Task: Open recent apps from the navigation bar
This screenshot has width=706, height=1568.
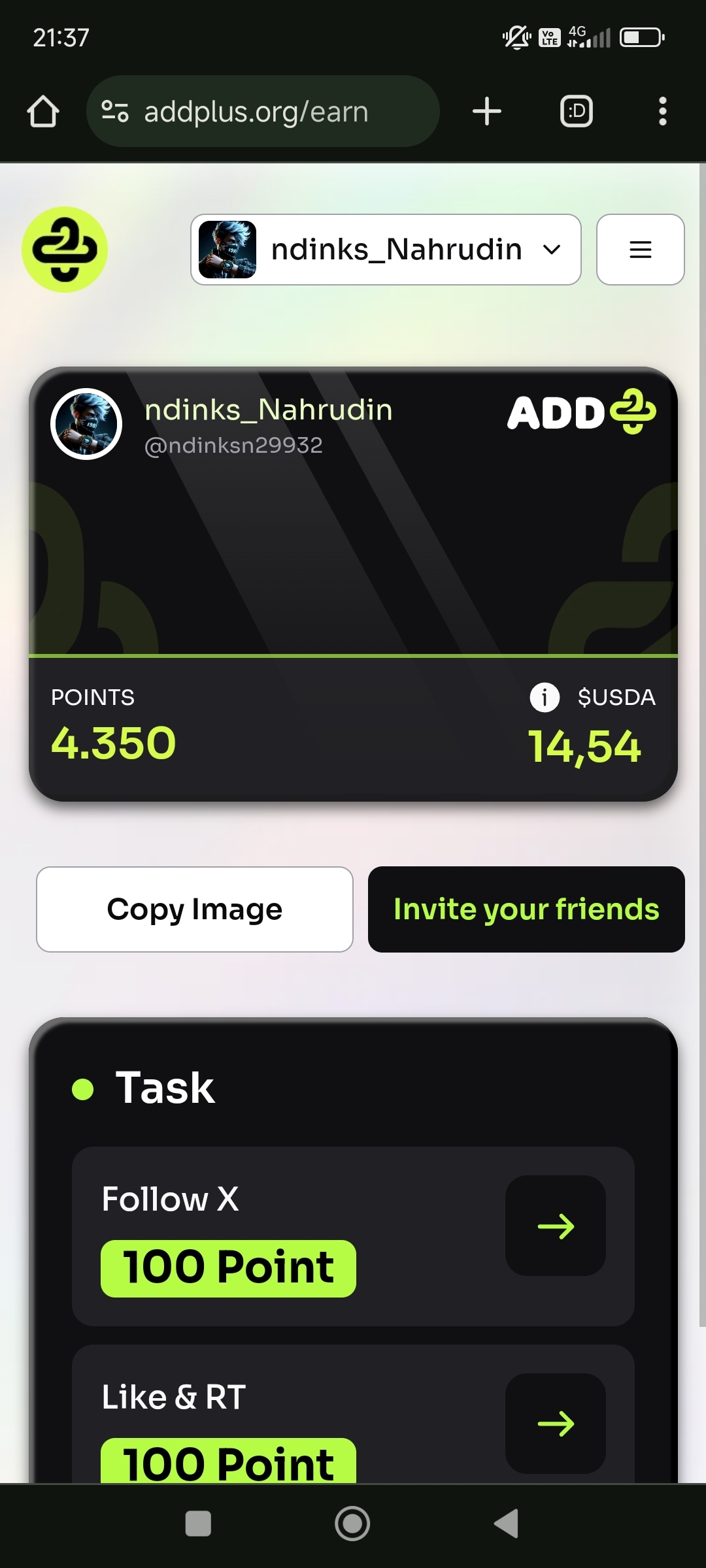Action: [198, 1524]
